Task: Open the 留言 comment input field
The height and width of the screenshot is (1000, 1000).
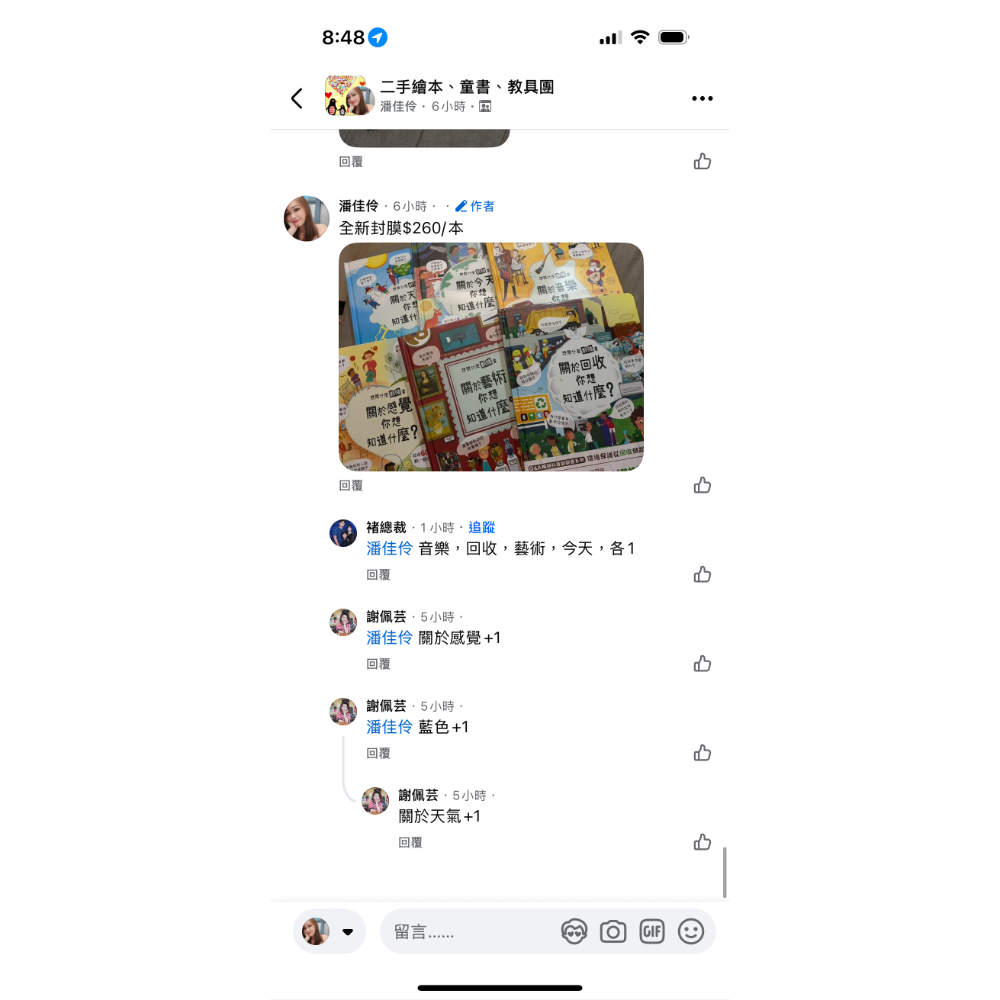Action: pos(470,931)
